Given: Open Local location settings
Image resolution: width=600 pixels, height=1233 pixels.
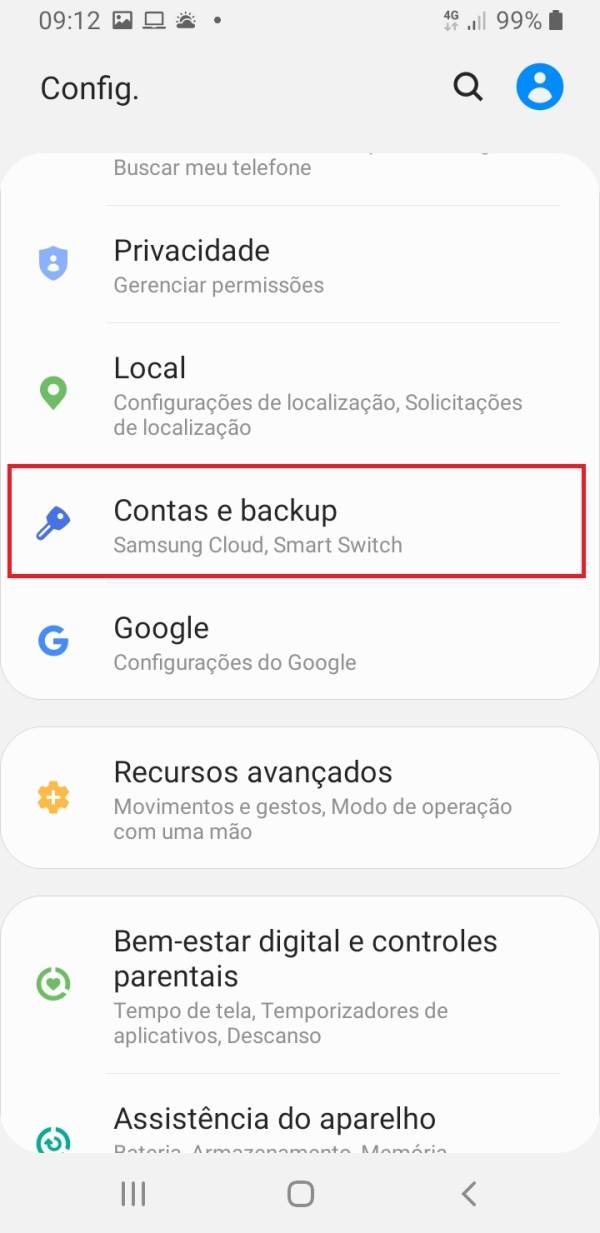Looking at the screenshot, I should pos(300,395).
